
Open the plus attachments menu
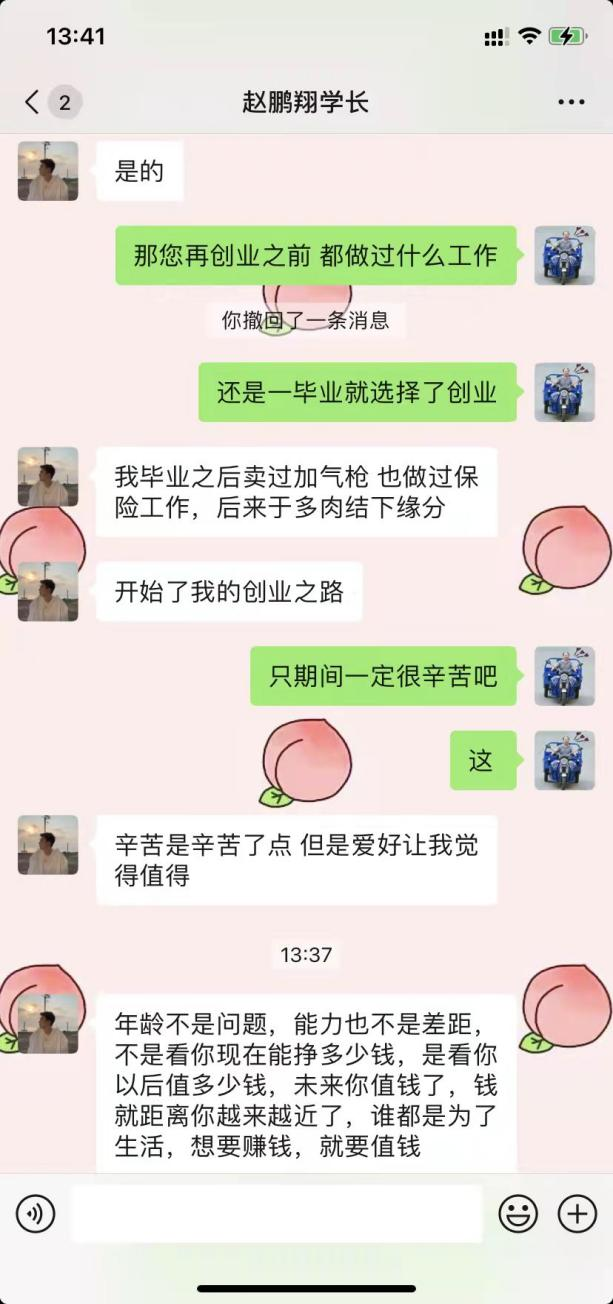[577, 1214]
